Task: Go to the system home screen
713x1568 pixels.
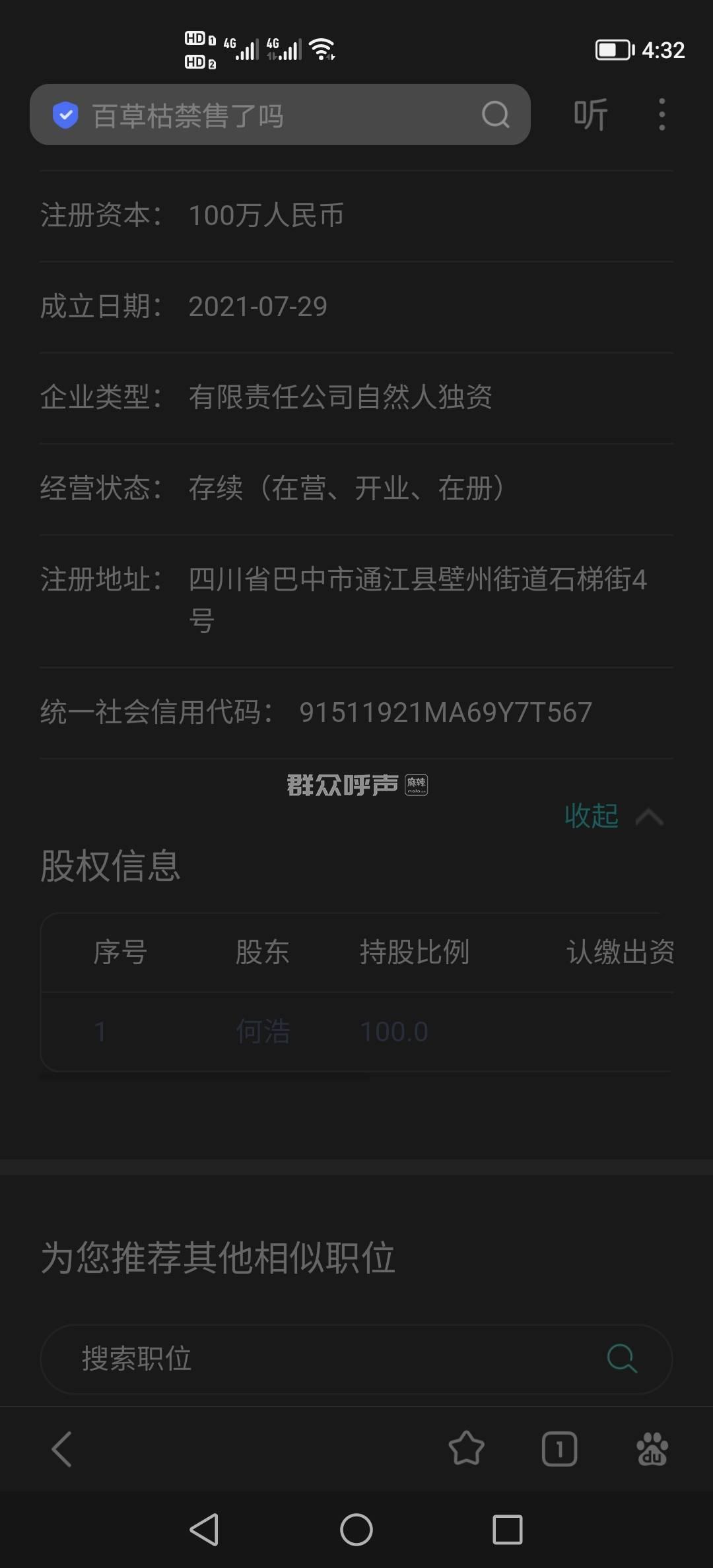Action: 356,1530
